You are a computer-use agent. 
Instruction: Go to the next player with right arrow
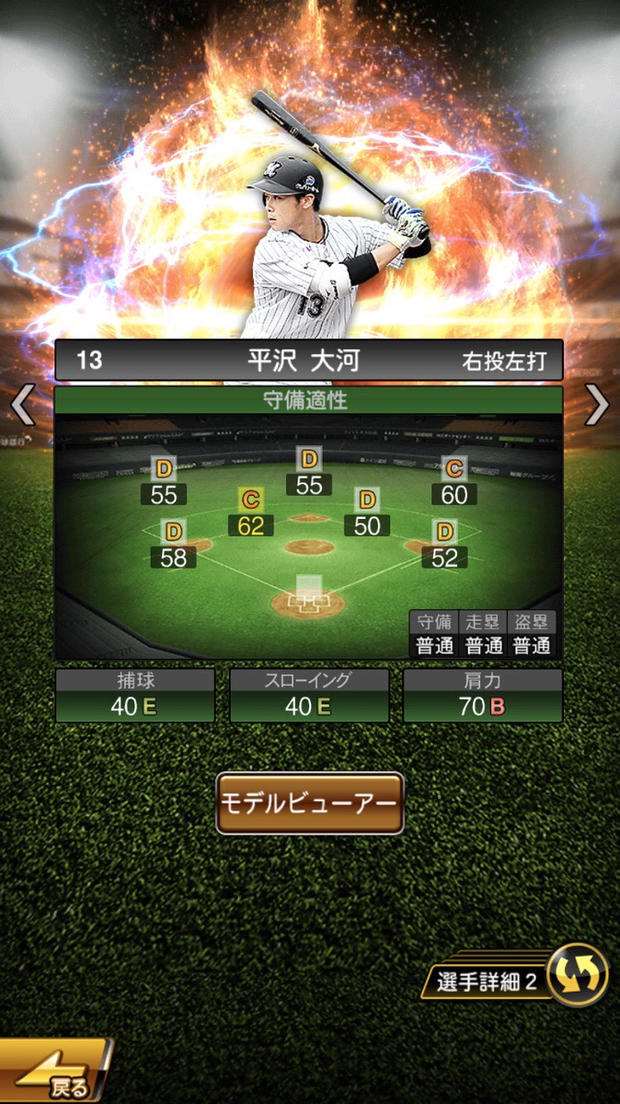[597, 405]
